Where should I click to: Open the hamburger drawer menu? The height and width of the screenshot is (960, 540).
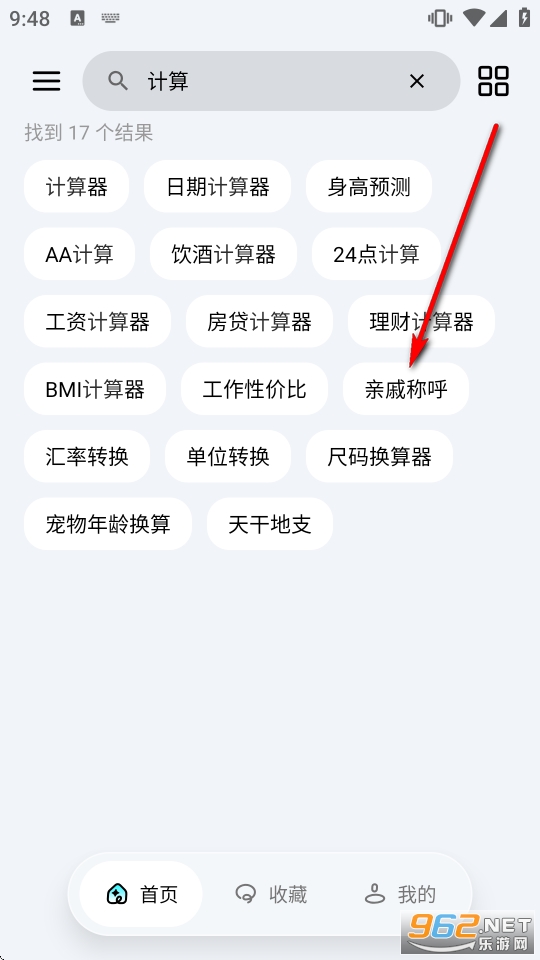tap(47, 81)
